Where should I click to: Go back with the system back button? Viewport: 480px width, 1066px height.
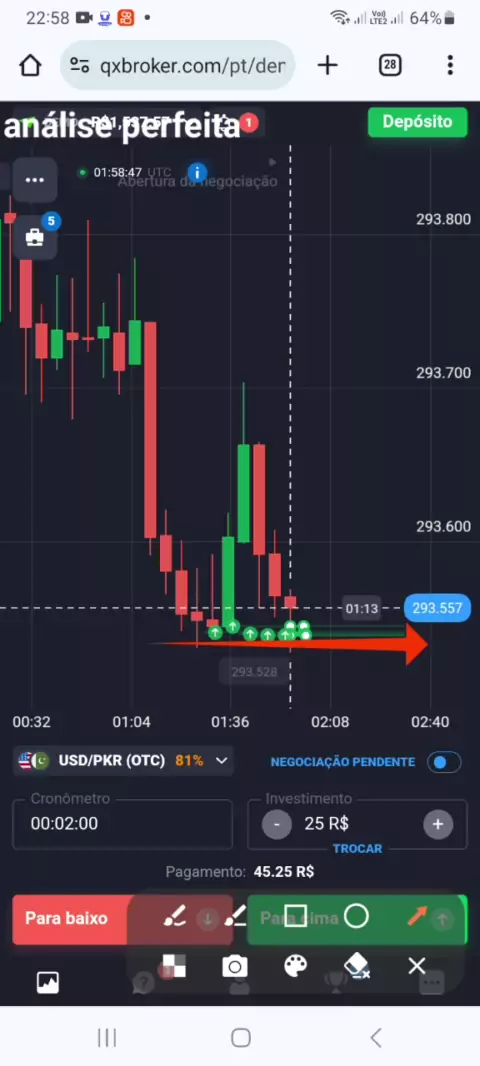(375, 1037)
